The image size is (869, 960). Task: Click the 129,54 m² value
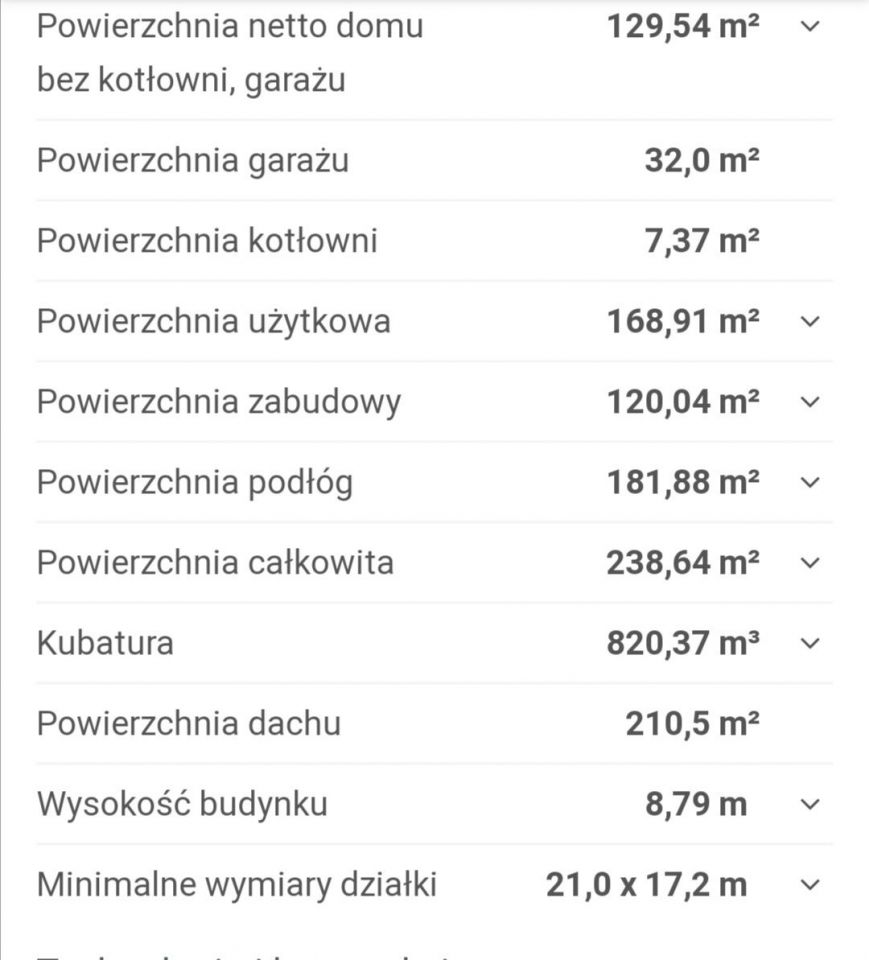[x=682, y=27]
